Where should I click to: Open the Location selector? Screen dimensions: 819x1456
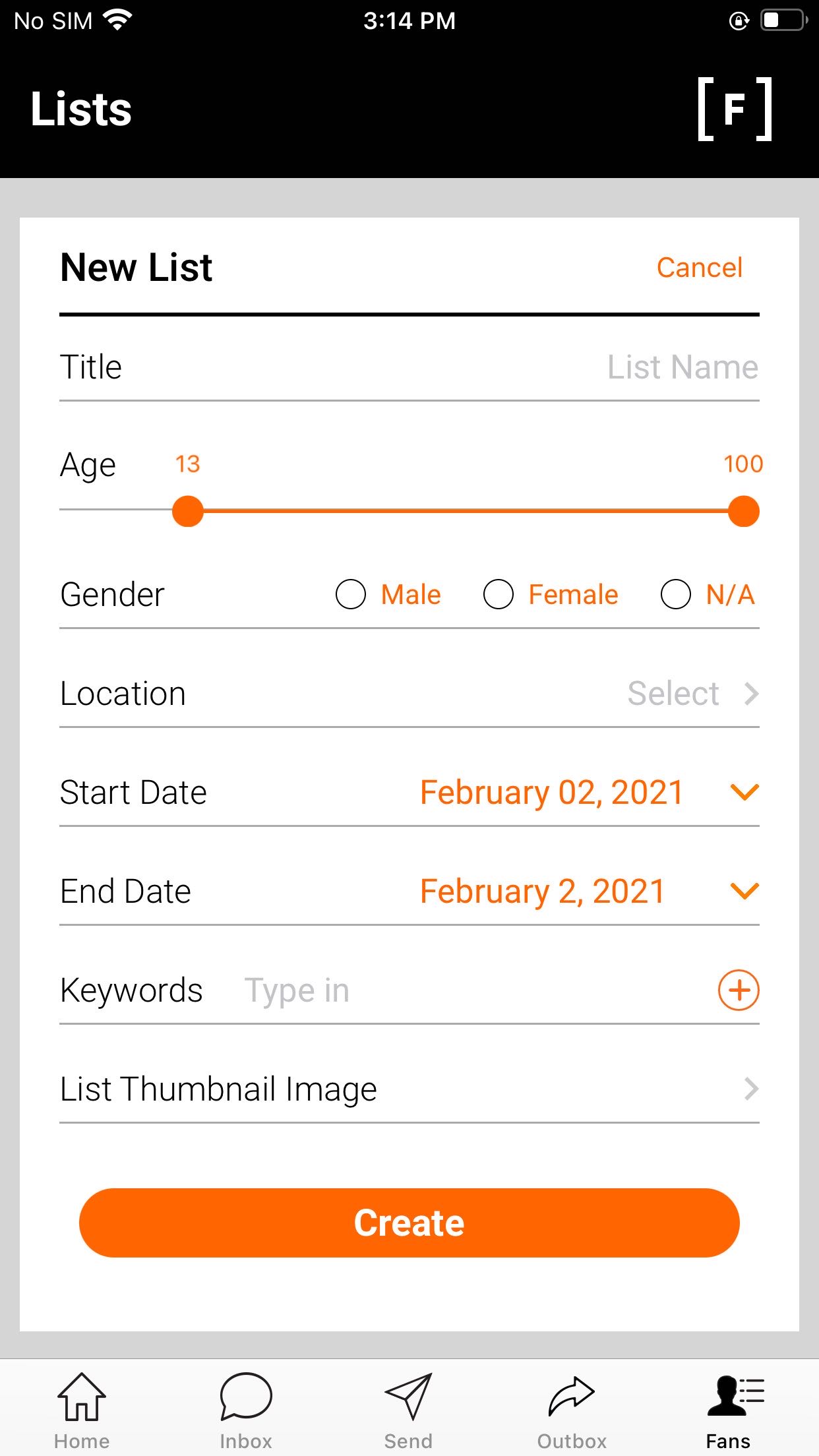coord(409,694)
